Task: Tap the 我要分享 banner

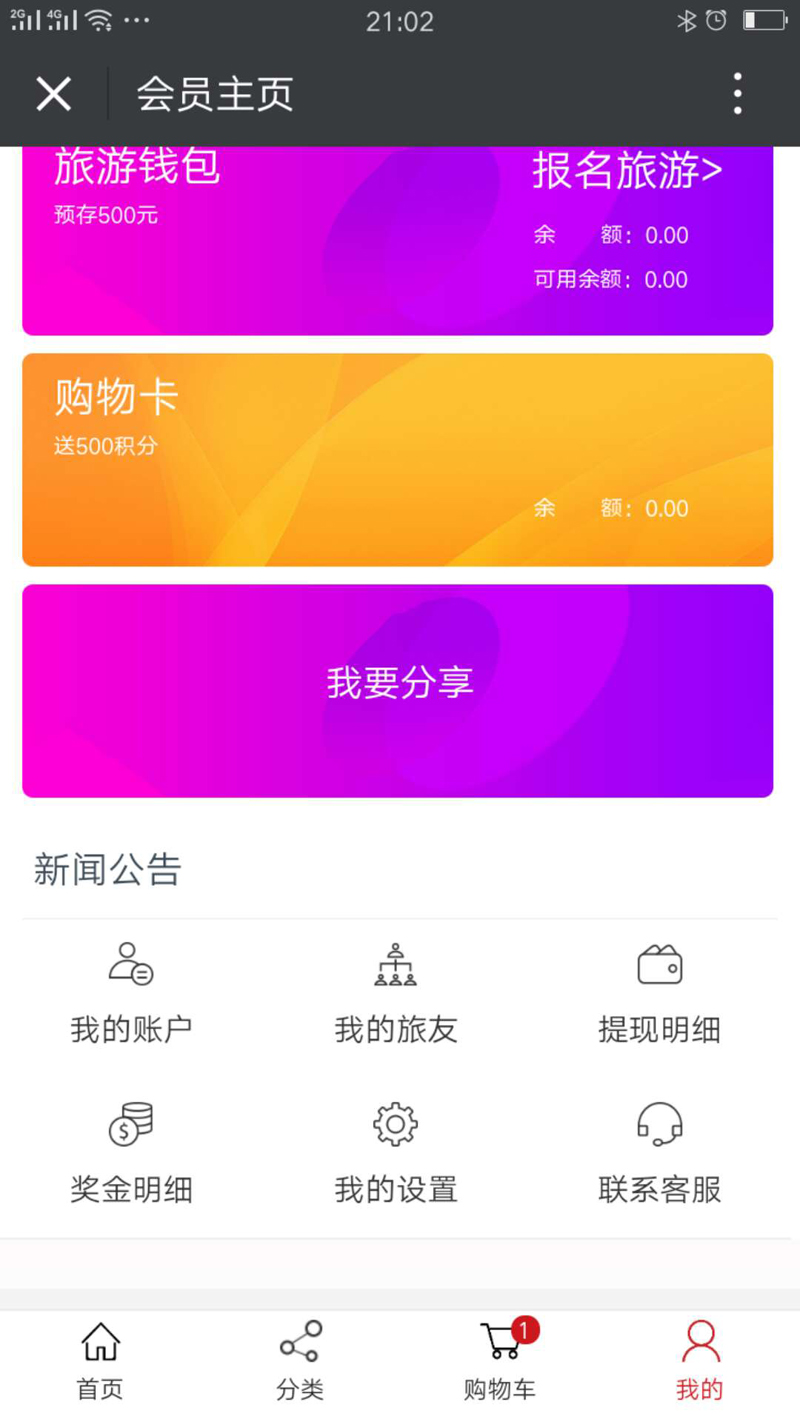Action: 398,691
